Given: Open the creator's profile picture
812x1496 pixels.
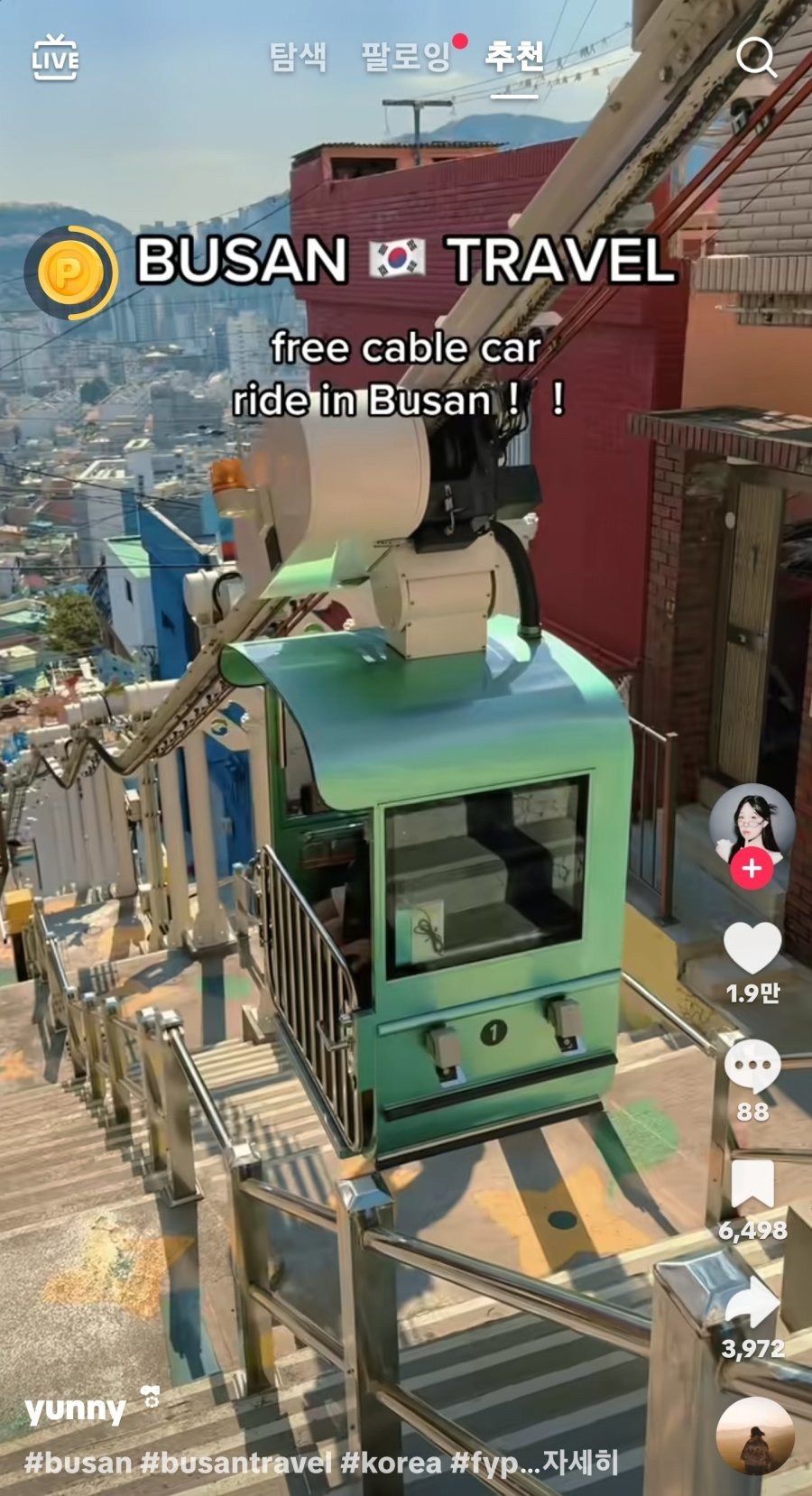Looking at the screenshot, I should pos(751,825).
